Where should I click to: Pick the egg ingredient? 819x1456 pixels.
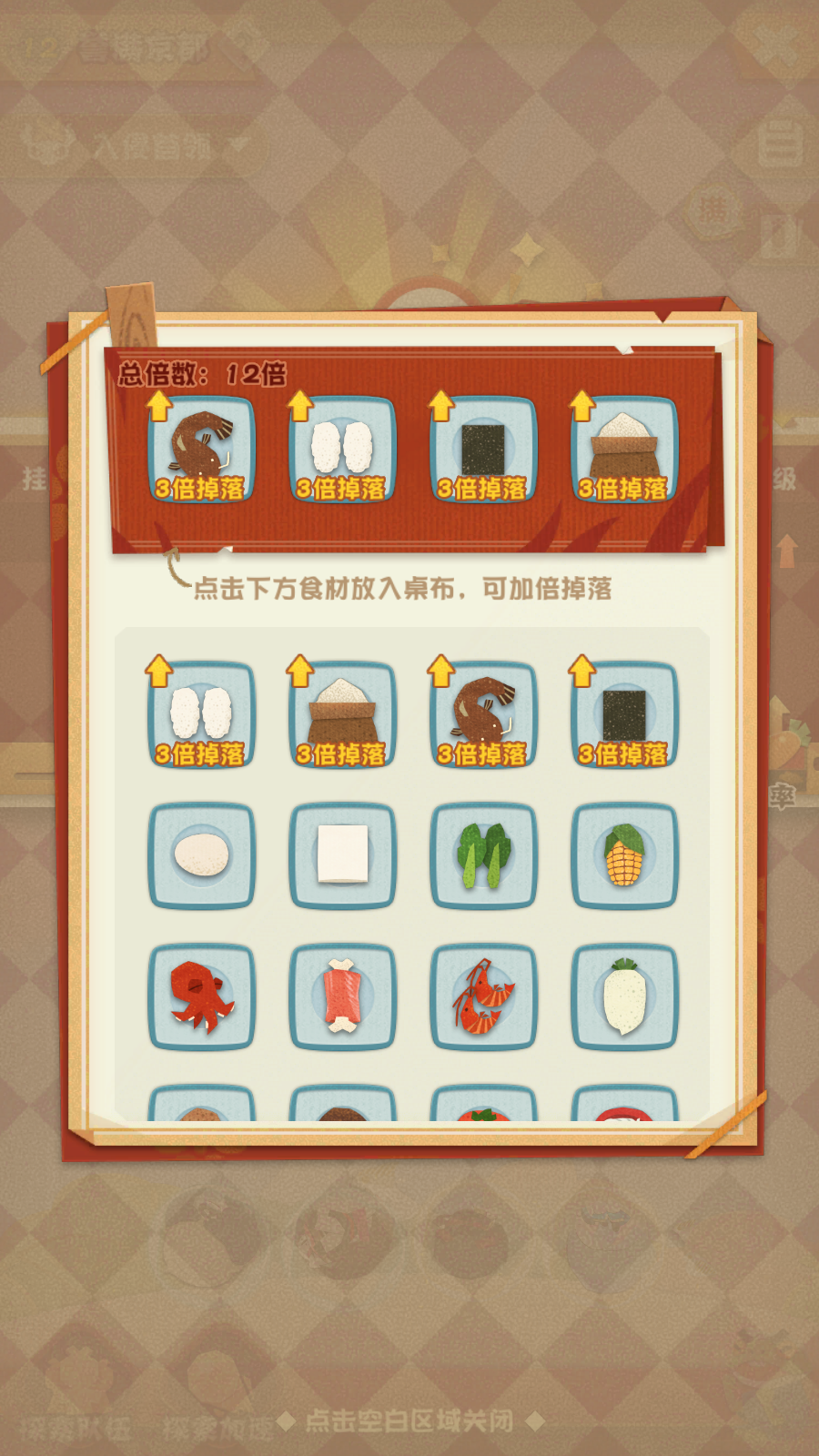click(x=201, y=855)
